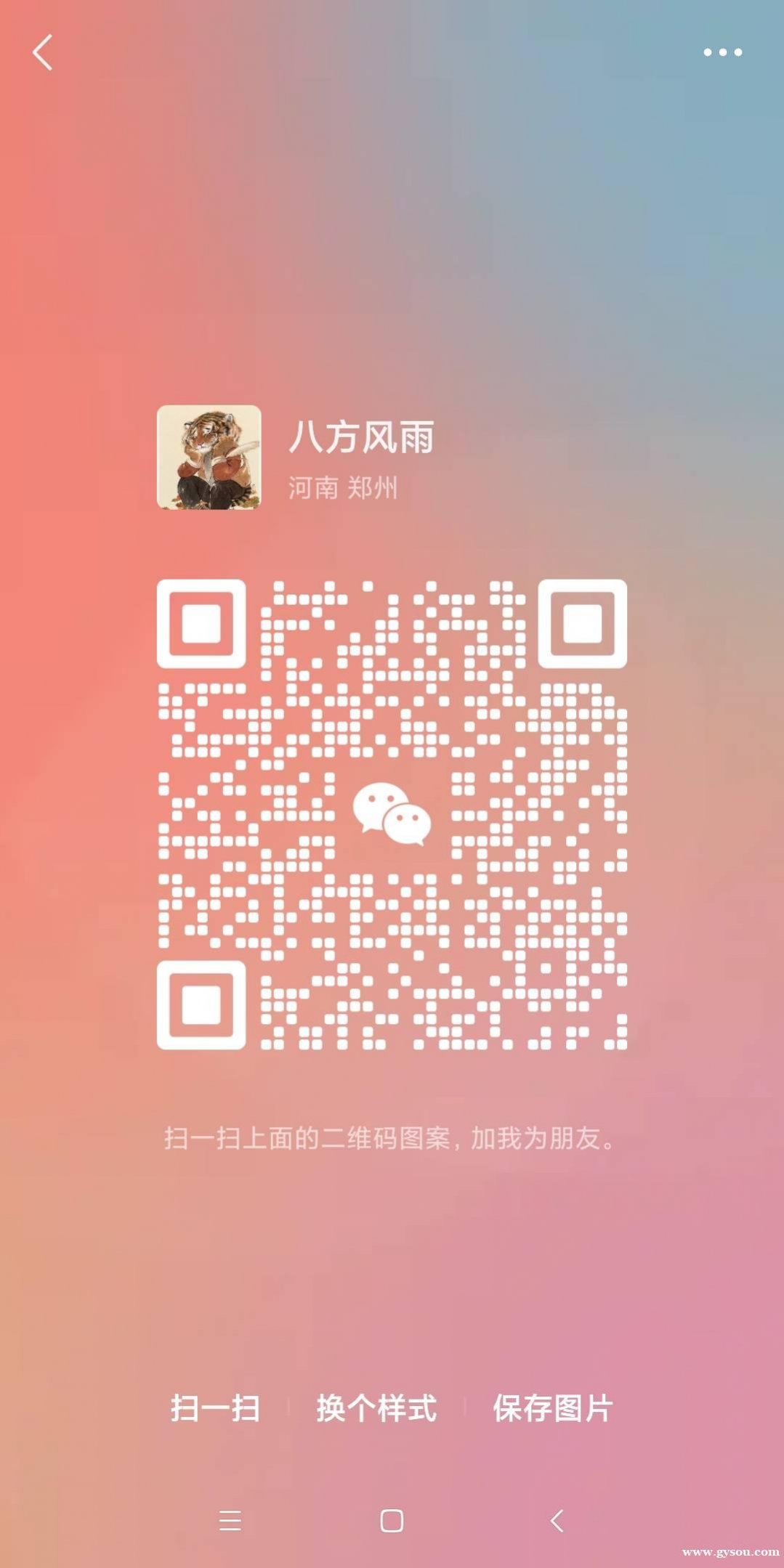784x1568 pixels.
Task: Open recent apps from the navigation bar
Action: (230, 1520)
